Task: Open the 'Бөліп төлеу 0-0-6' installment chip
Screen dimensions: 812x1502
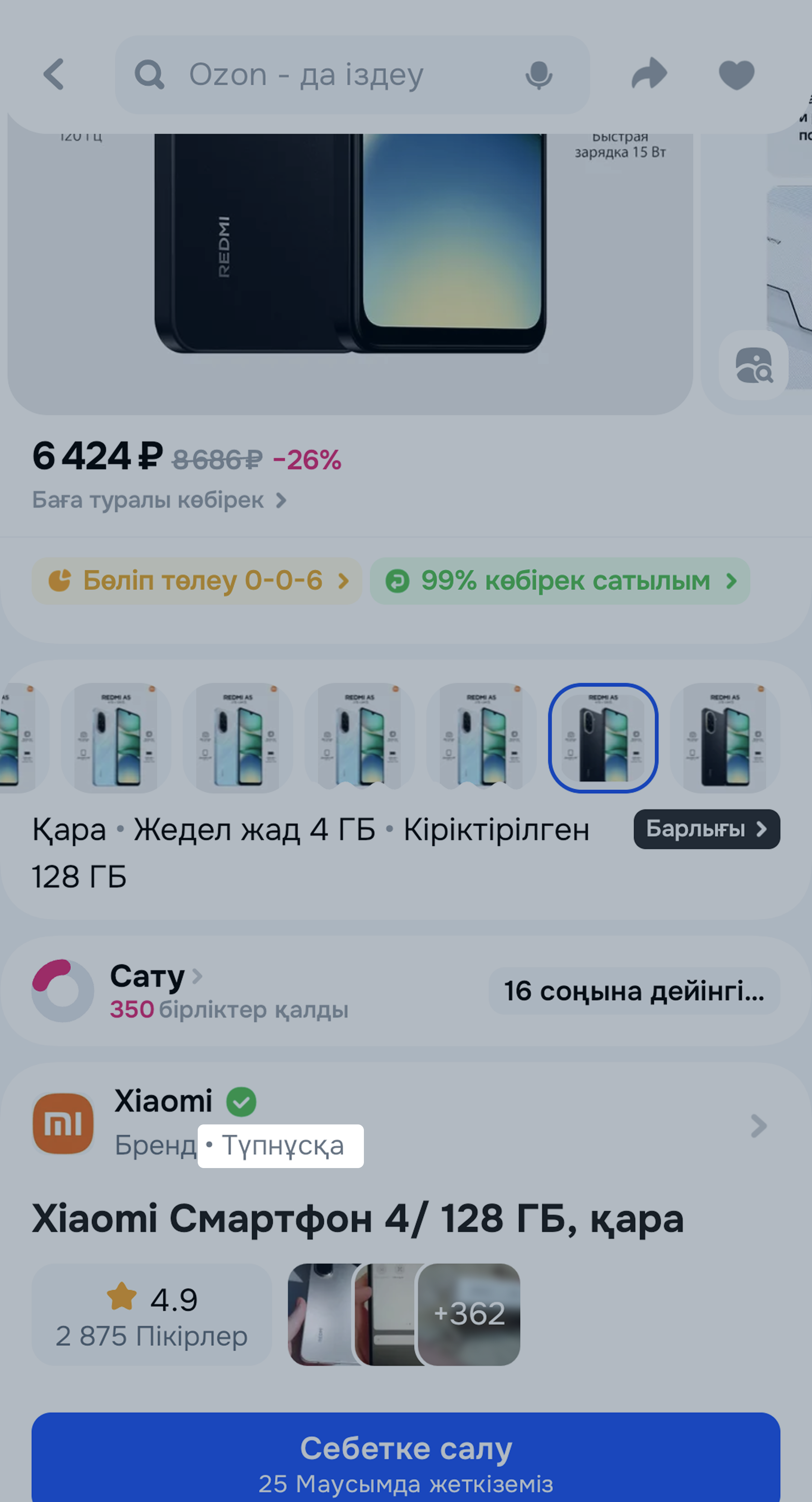Action: pos(197,581)
